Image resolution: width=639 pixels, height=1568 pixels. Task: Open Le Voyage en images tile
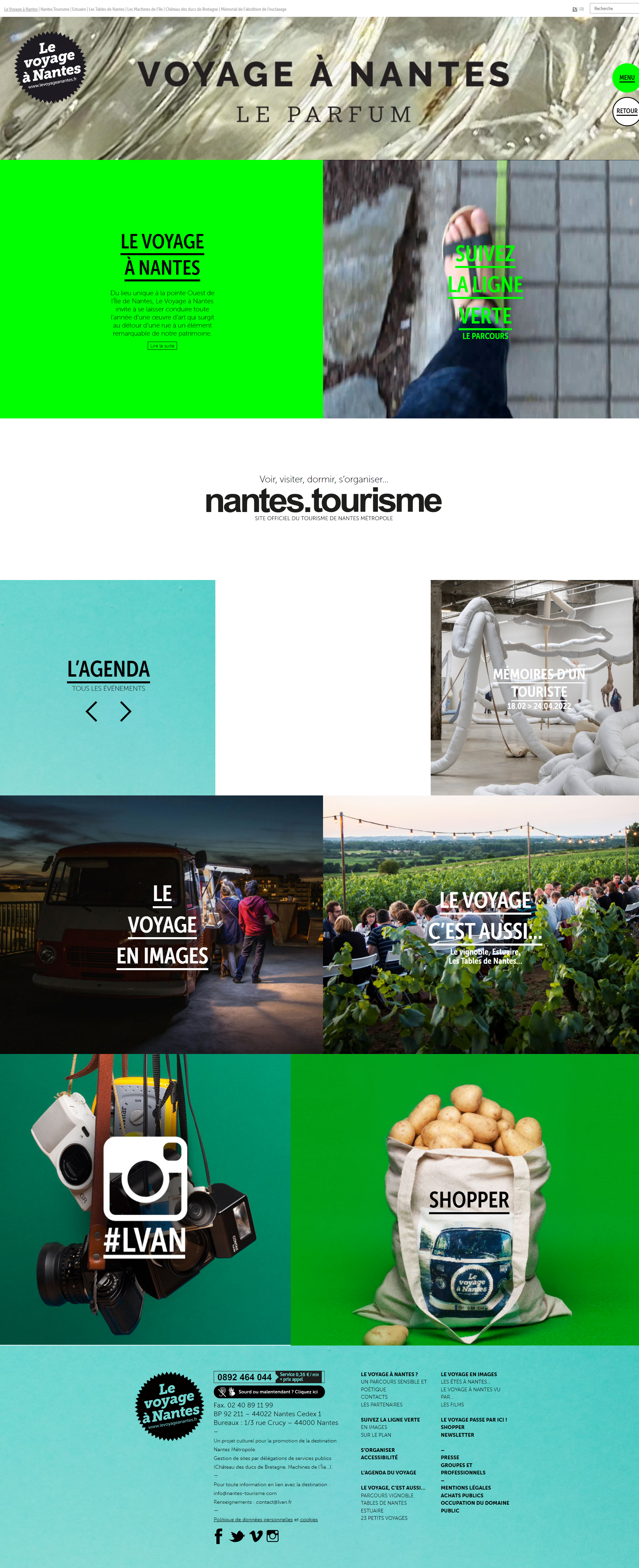click(162, 925)
